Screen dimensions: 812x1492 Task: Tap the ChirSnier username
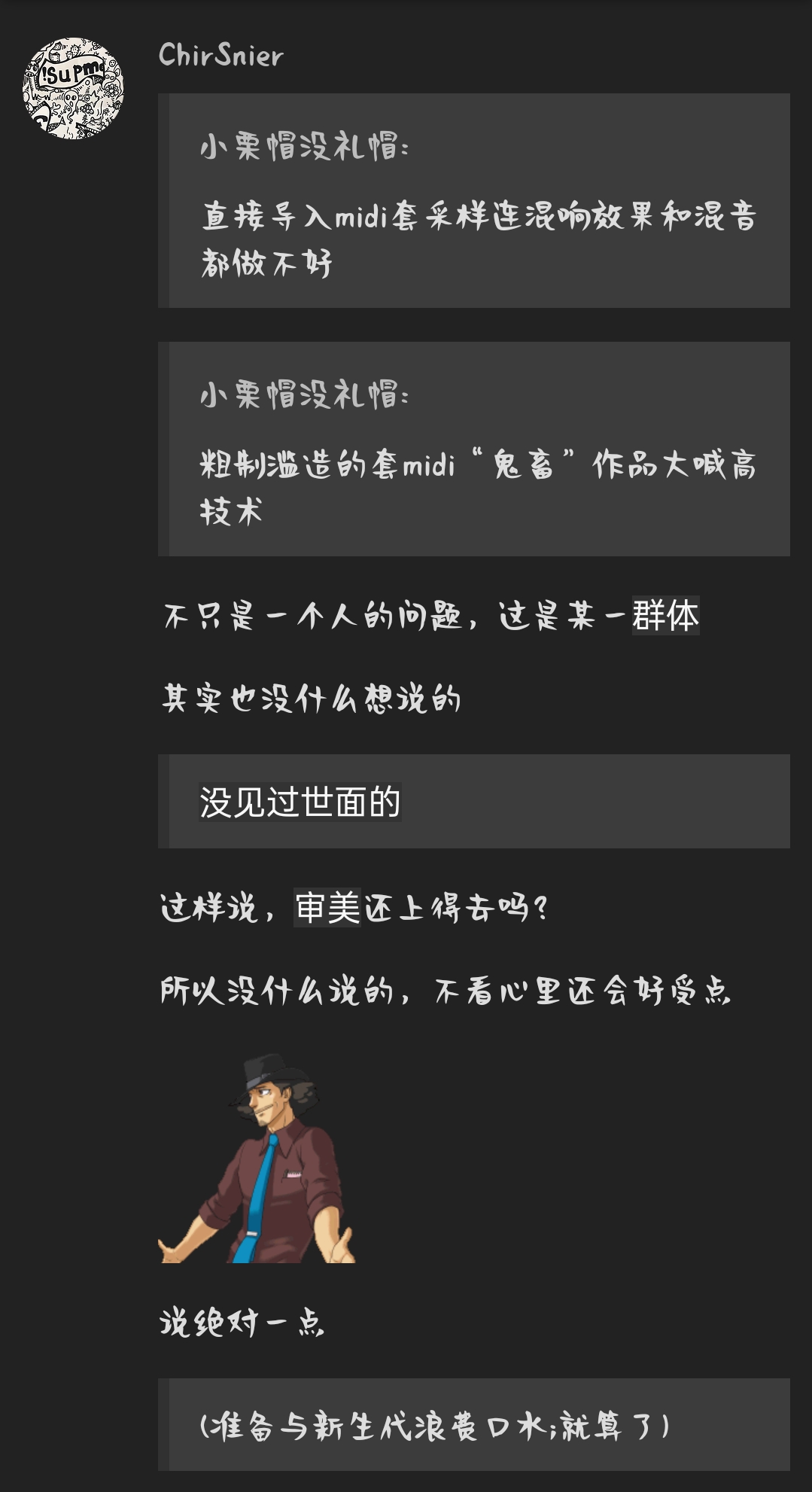point(221,55)
